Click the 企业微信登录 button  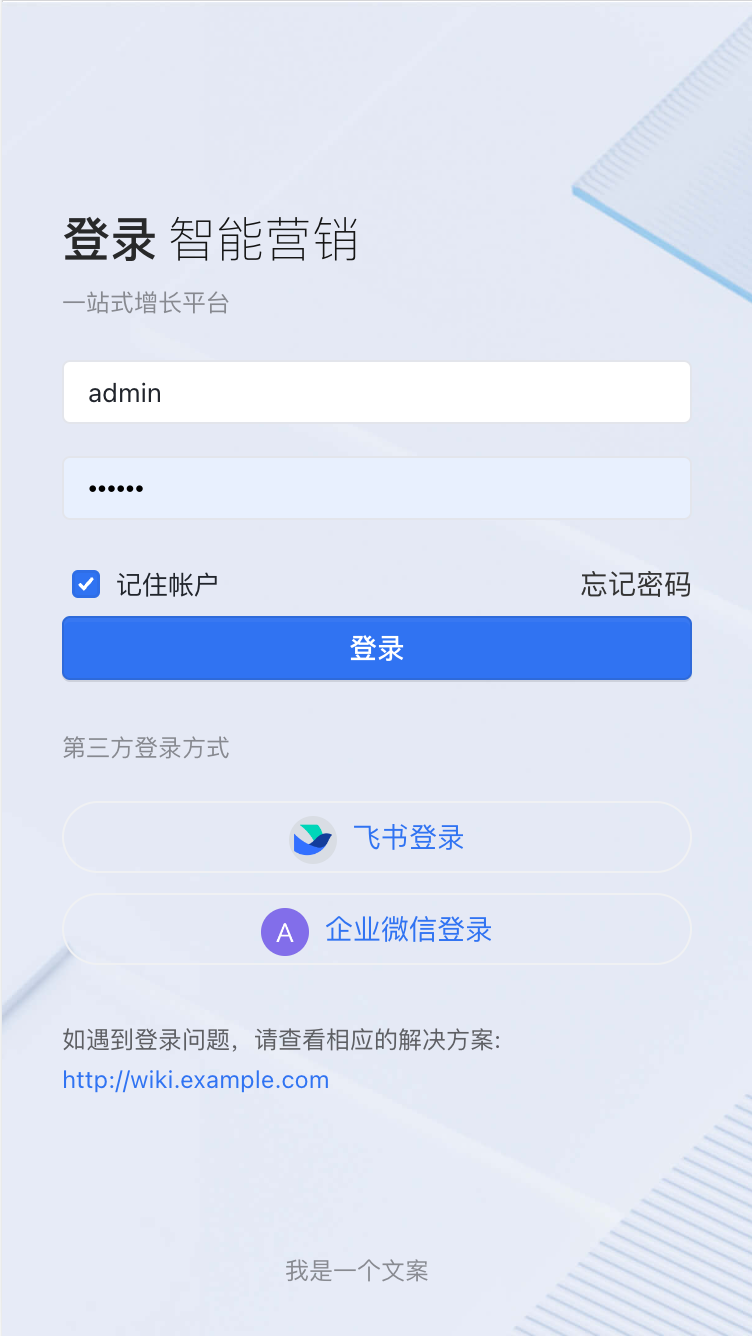click(x=376, y=929)
